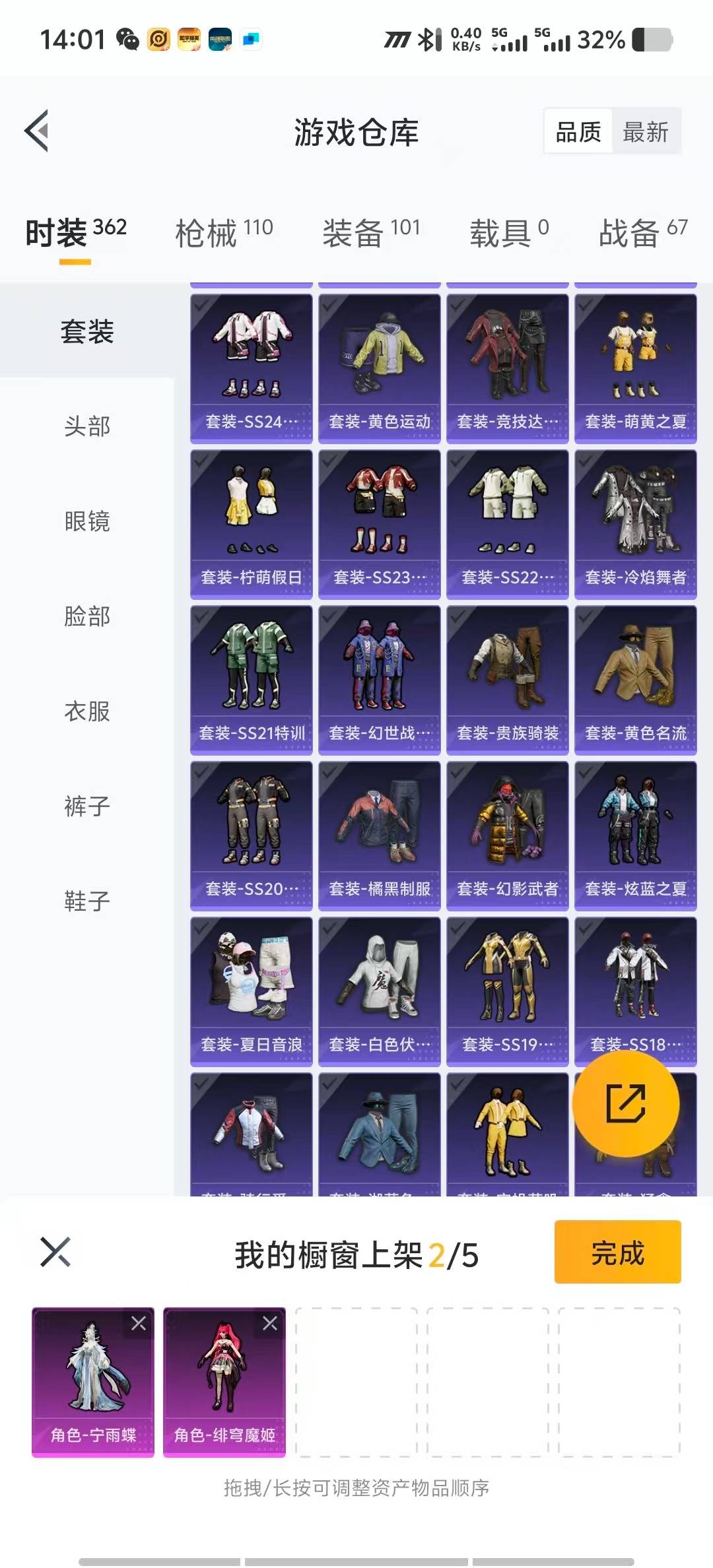Viewport: 713px width, 1568px height.
Task: Select the 套装-黄色运动 outfit
Action: click(x=379, y=368)
